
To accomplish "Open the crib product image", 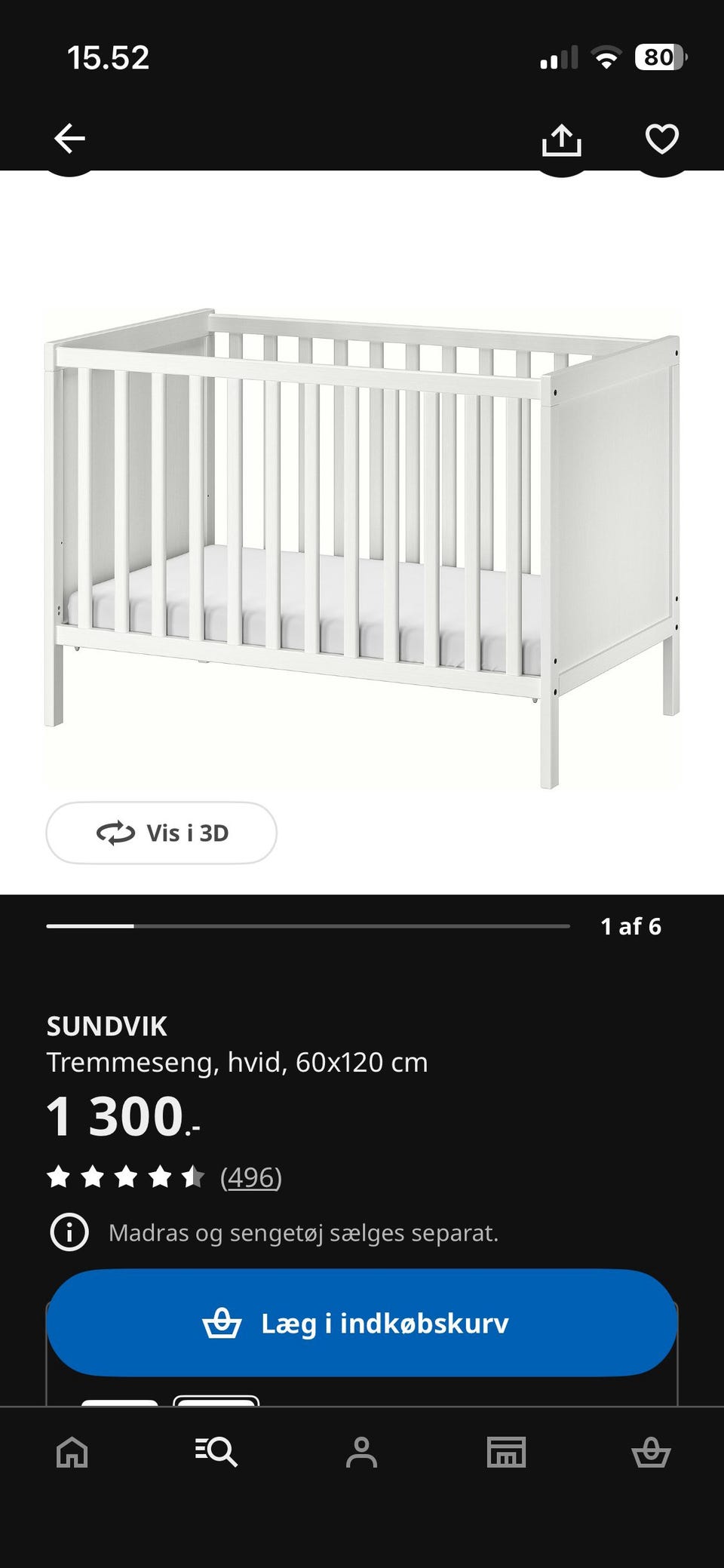I will pyautogui.click(x=362, y=548).
